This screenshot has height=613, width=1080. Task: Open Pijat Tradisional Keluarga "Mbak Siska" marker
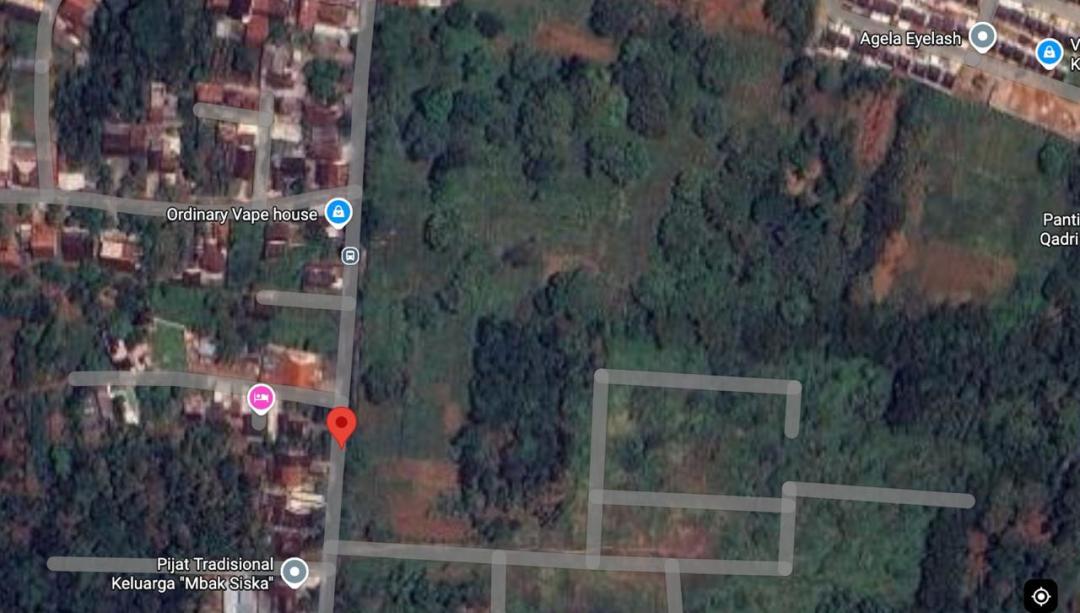[x=294, y=572]
